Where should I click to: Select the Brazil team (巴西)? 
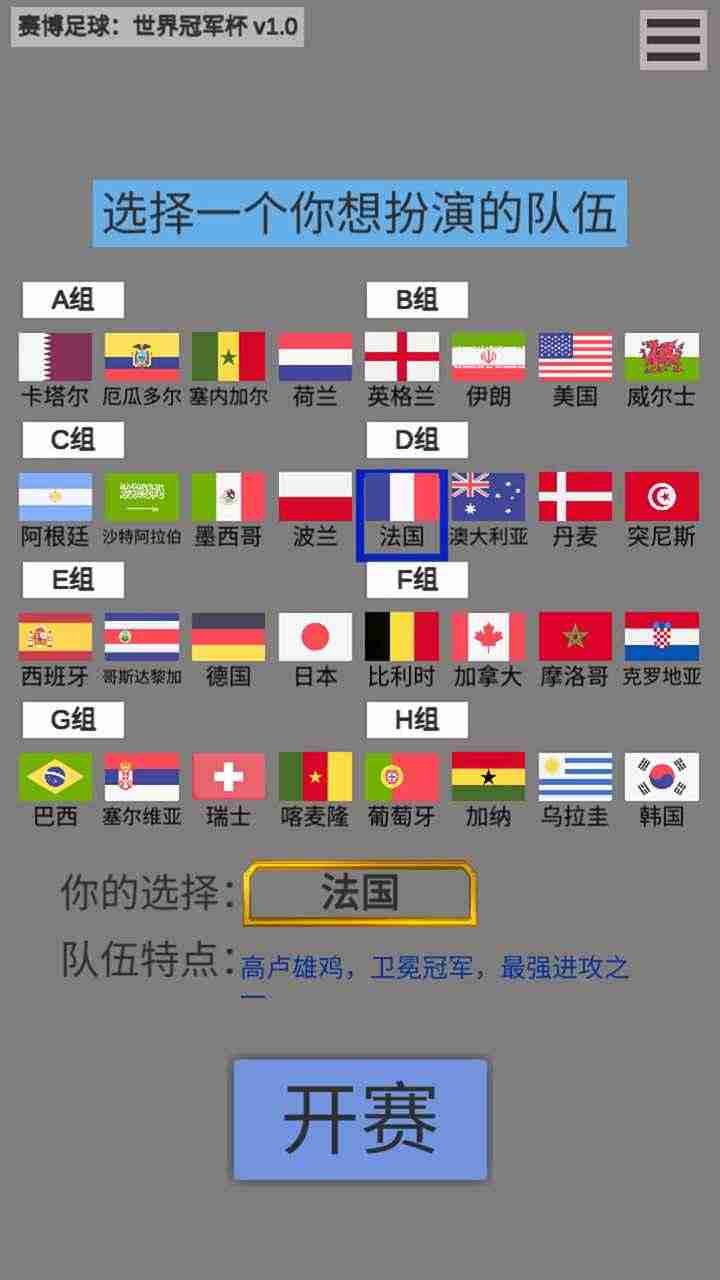(x=55, y=777)
